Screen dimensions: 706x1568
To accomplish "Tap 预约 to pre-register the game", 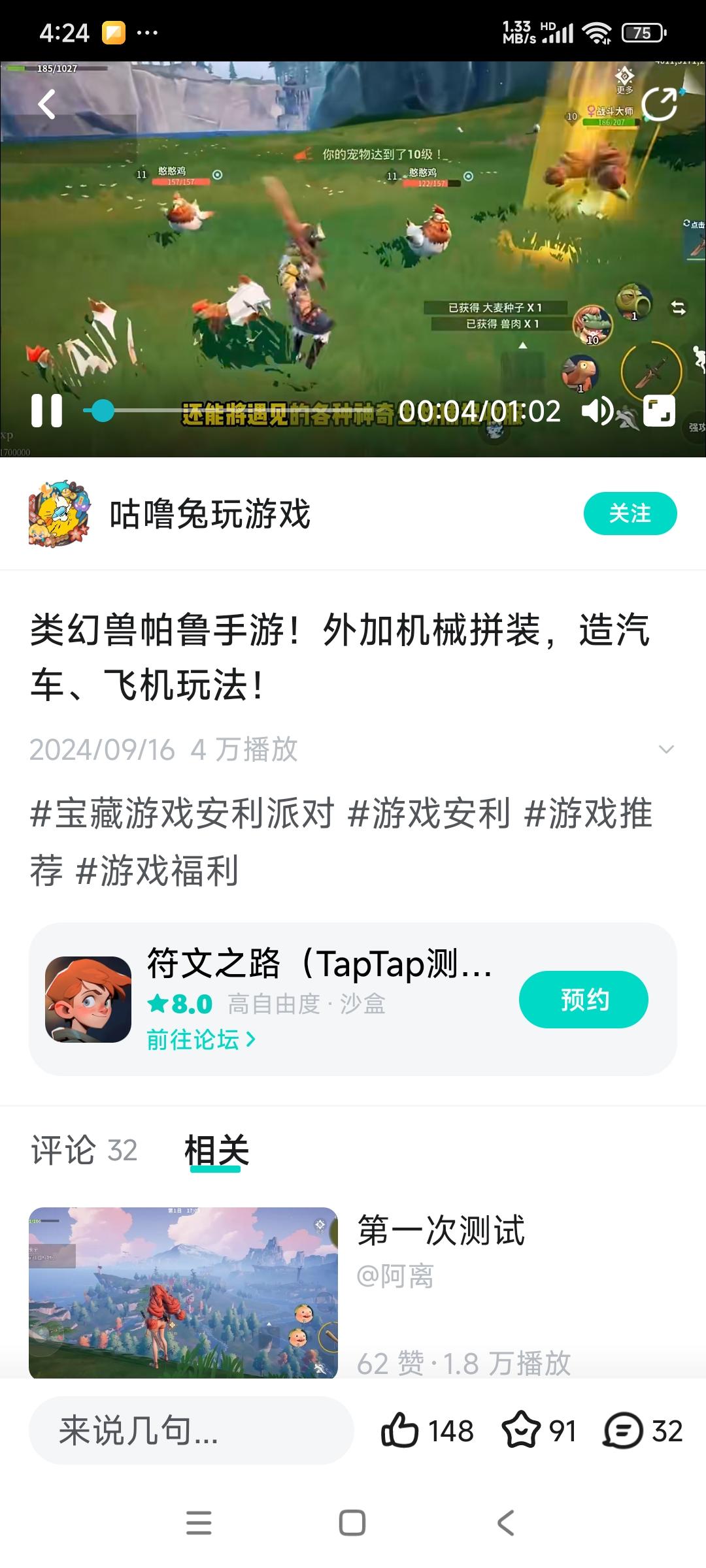I will point(583,1000).
